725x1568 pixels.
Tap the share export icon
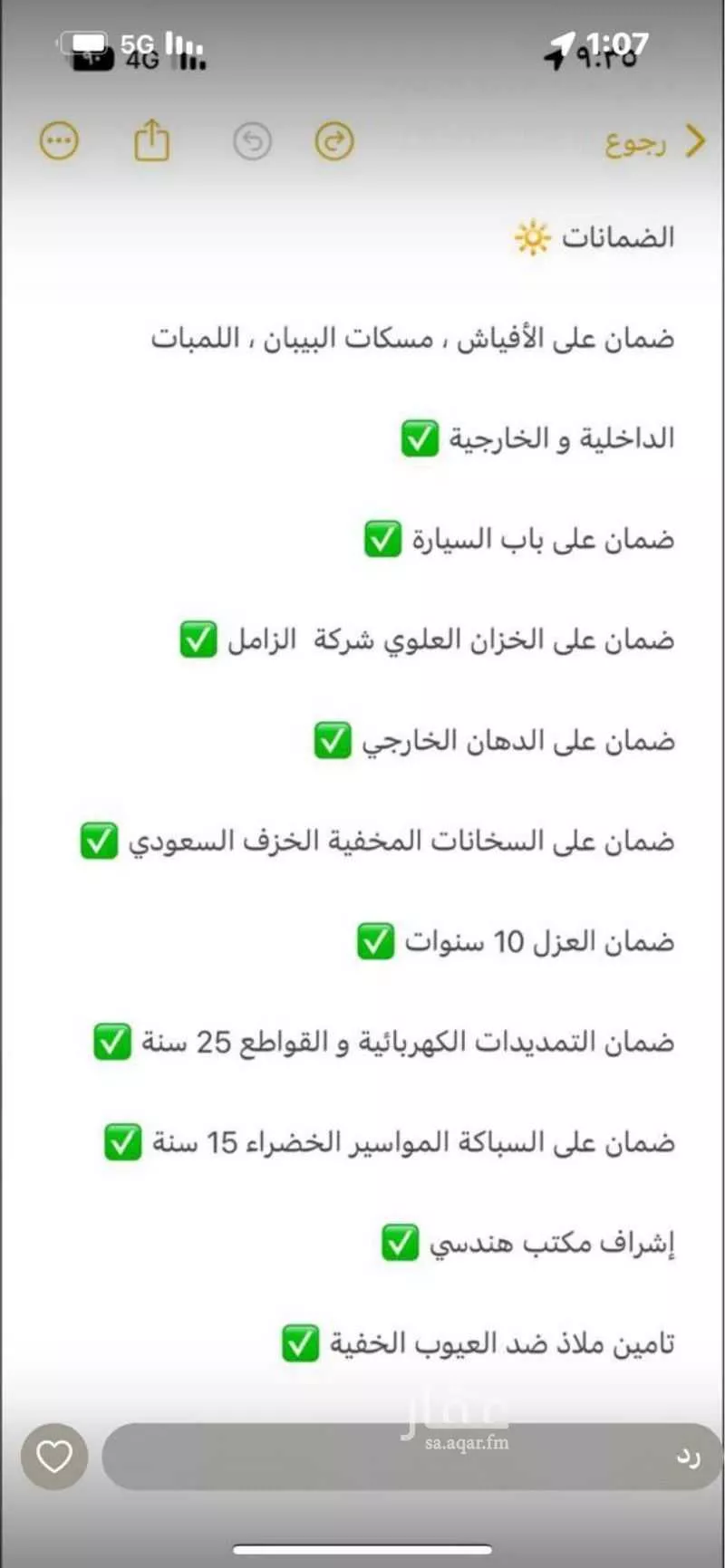pos(152,140)
